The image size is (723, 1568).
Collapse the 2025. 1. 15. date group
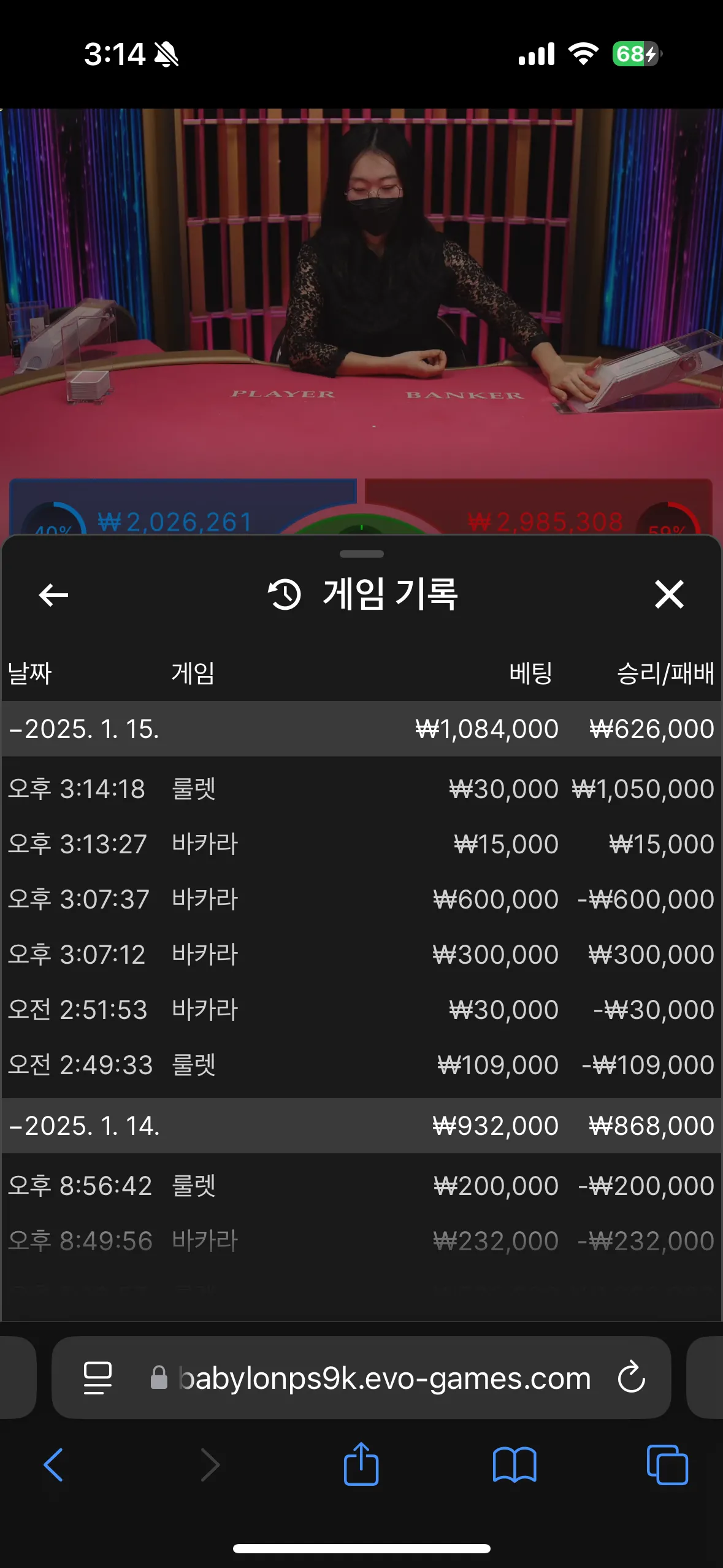[84, 729]
